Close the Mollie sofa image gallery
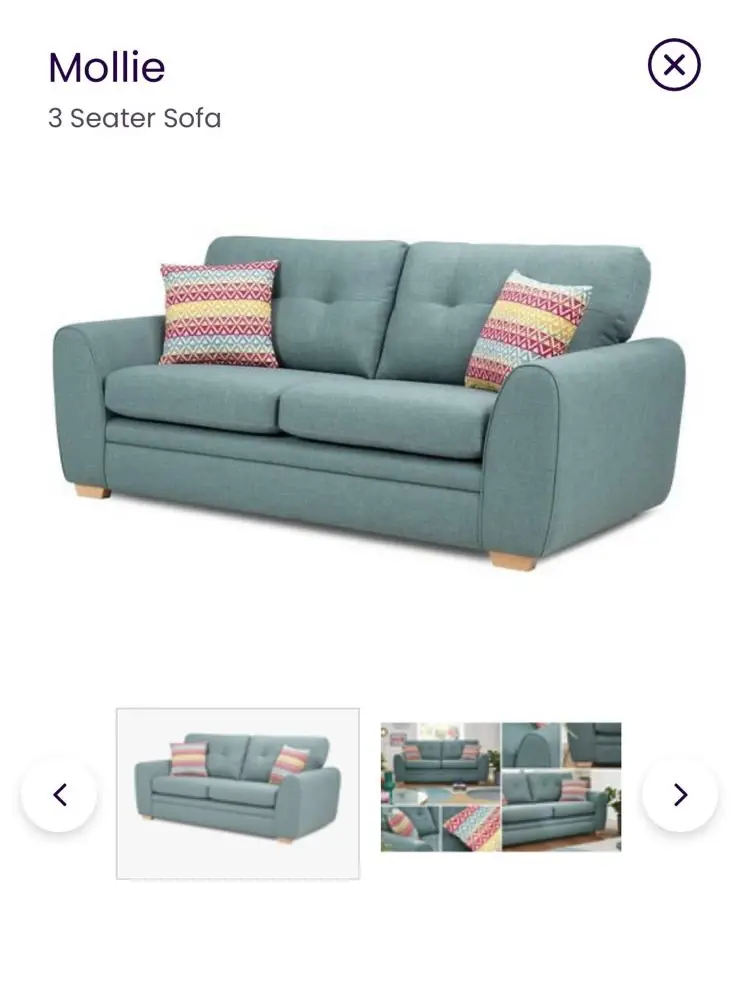This screenshot has width=739, height=1008. (674, 66)
